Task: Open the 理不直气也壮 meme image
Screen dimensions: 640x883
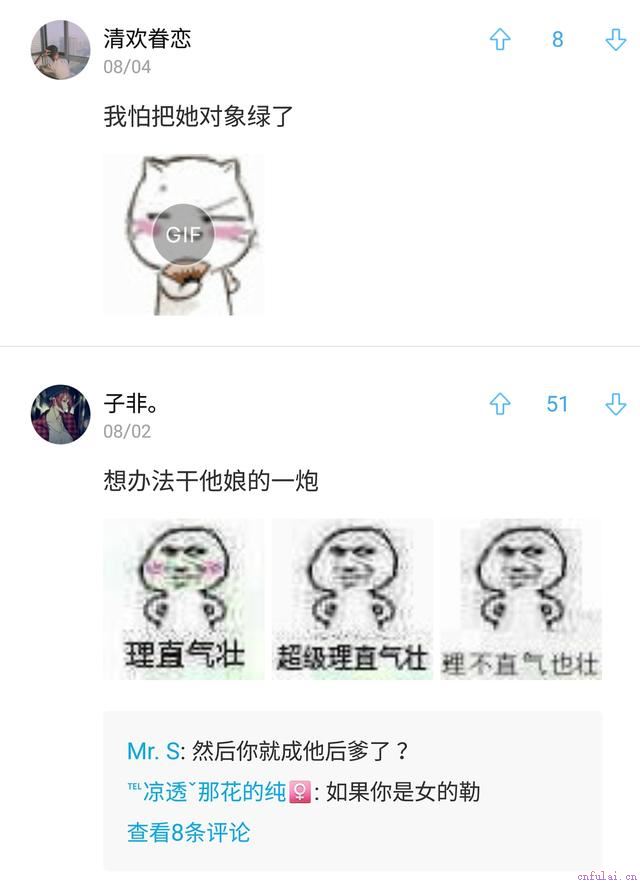Action: [x=521, y=599]
